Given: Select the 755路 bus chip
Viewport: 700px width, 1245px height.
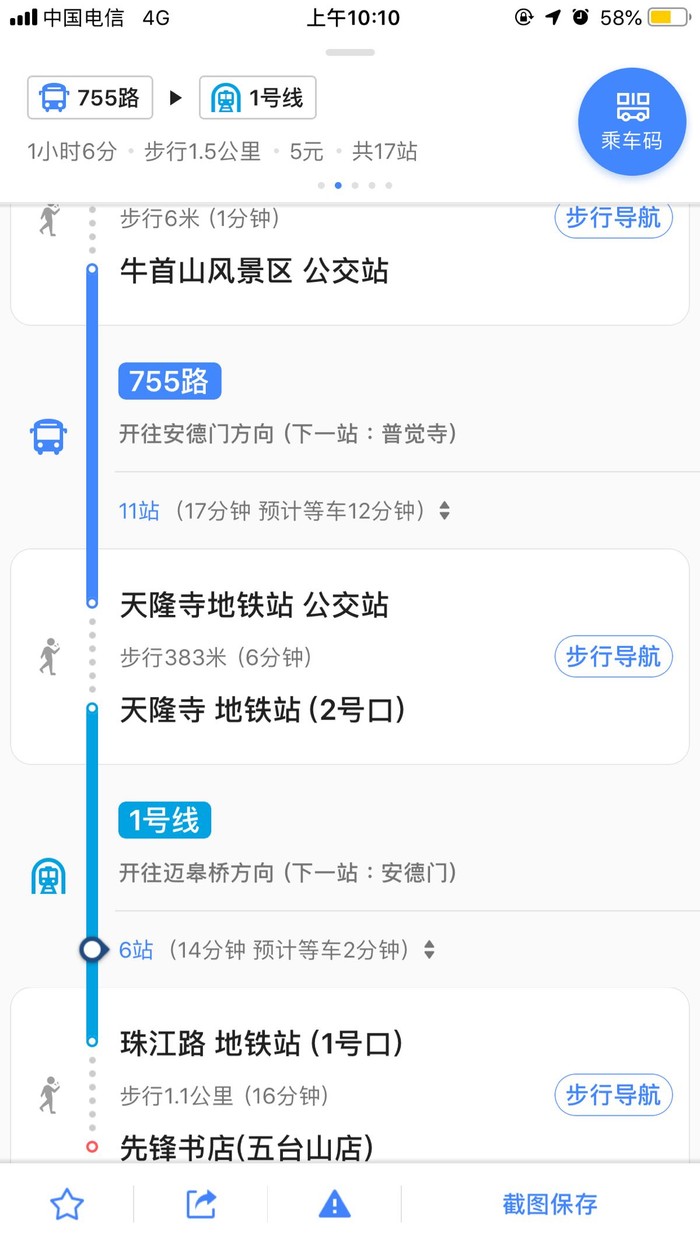Looking at the screenshot, I should 91,98.
